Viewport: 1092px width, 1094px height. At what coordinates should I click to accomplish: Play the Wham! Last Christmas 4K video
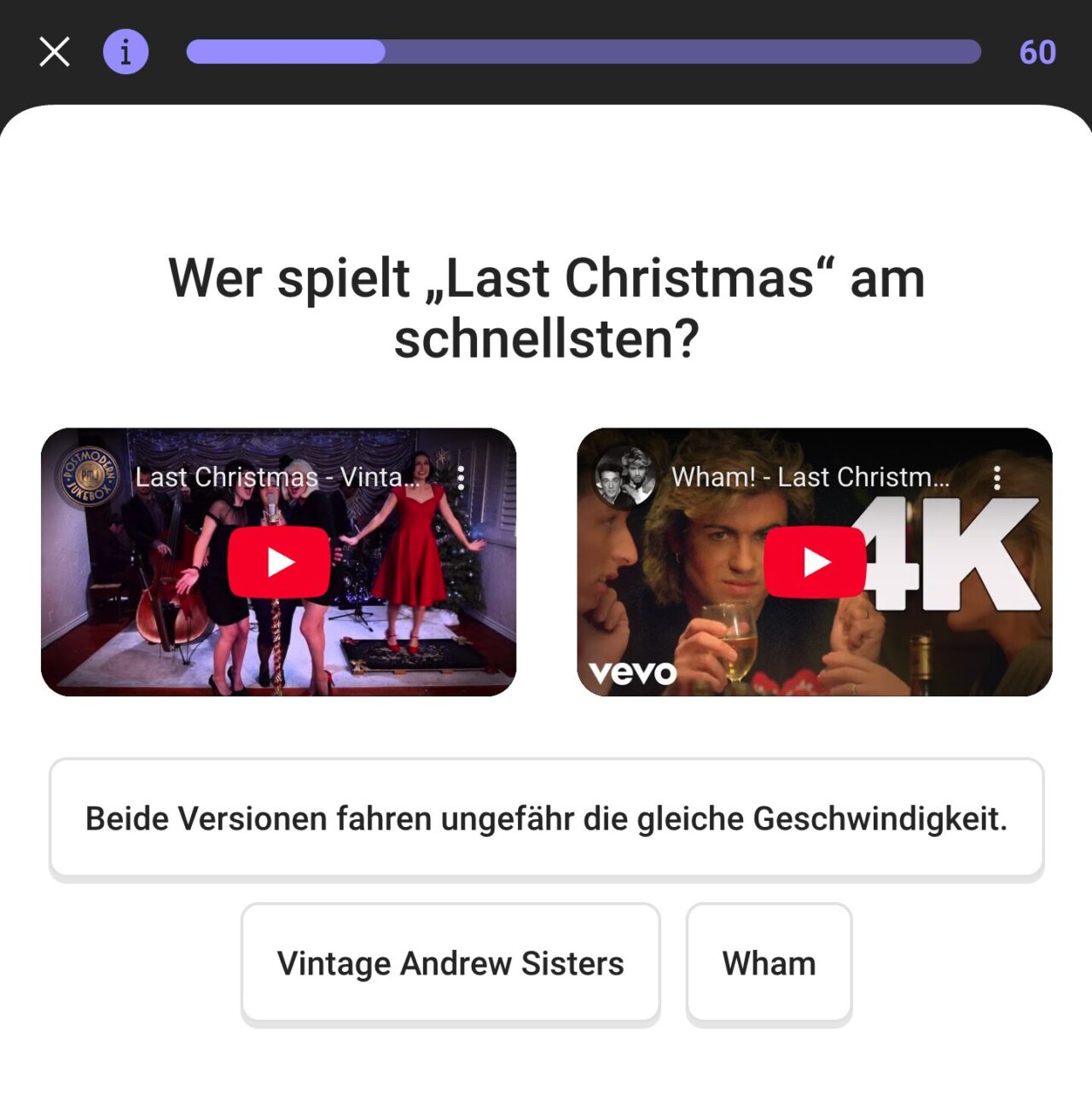click(x=815, y=562)
